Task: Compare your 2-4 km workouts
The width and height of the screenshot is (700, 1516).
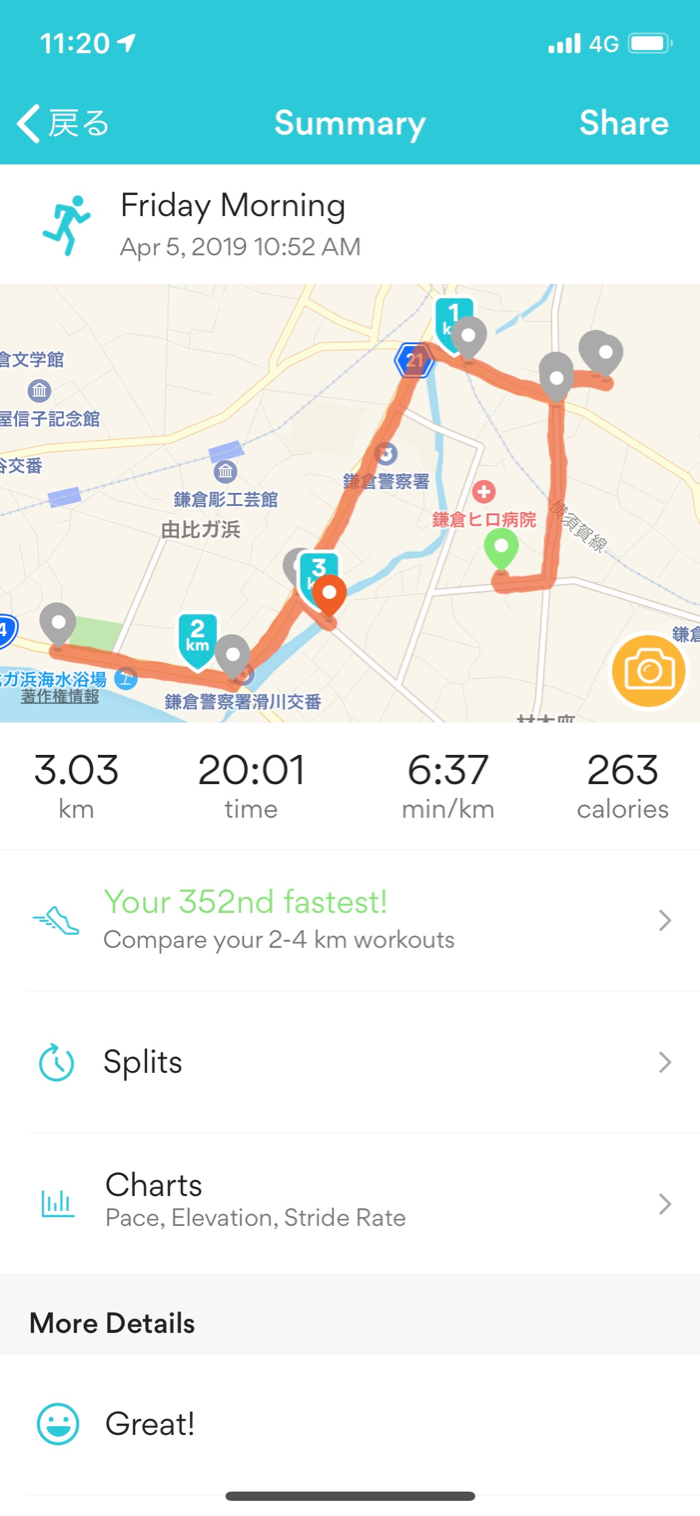Action: click(x=350, y=920)
